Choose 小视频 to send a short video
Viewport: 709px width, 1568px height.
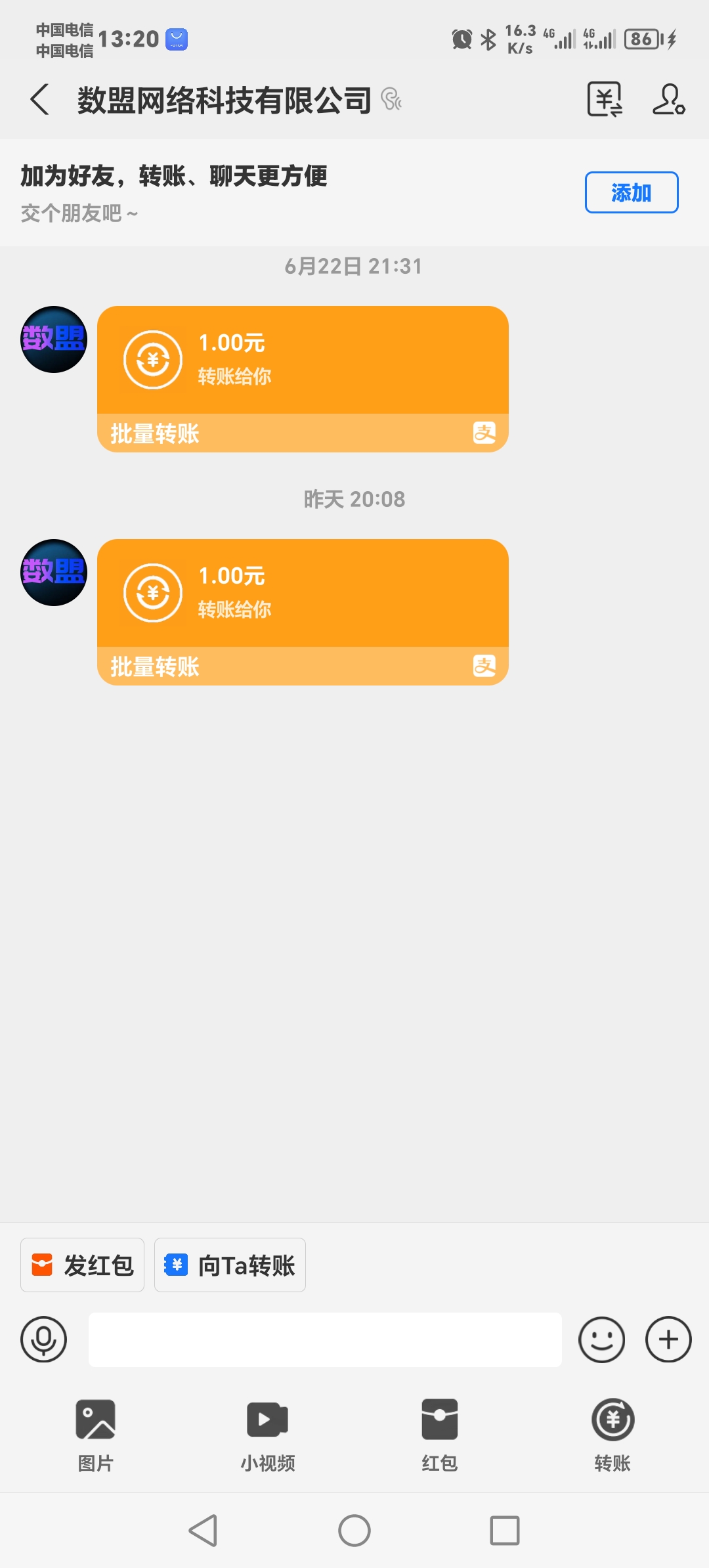[x=268, y=1435]
